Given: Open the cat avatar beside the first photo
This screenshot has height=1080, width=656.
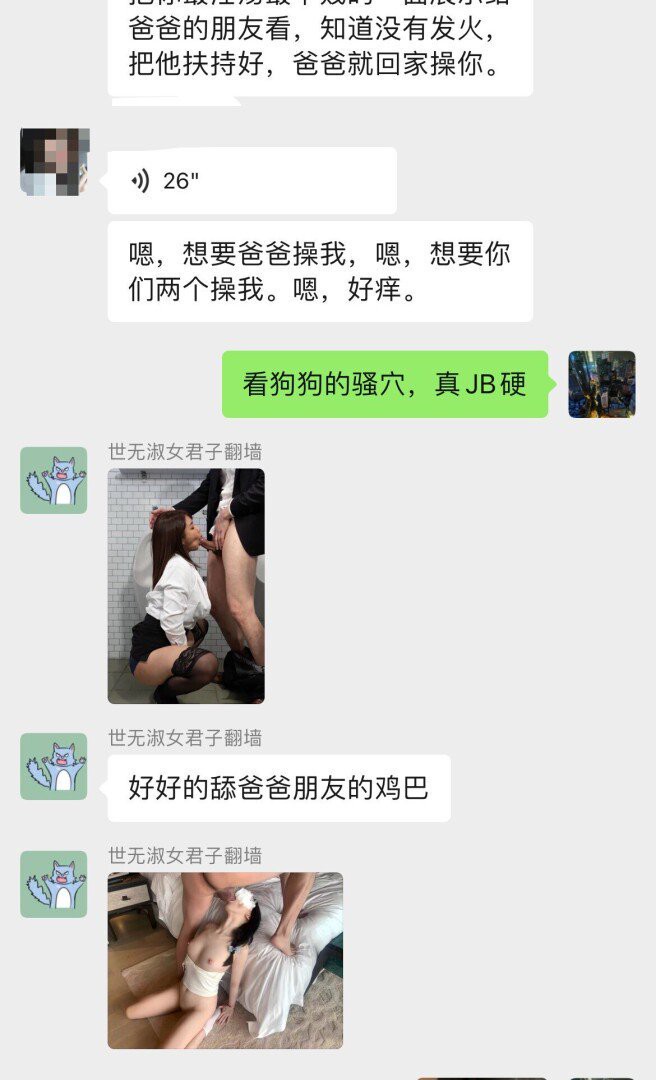Looking at the screenshot, I should coord(54,480).
